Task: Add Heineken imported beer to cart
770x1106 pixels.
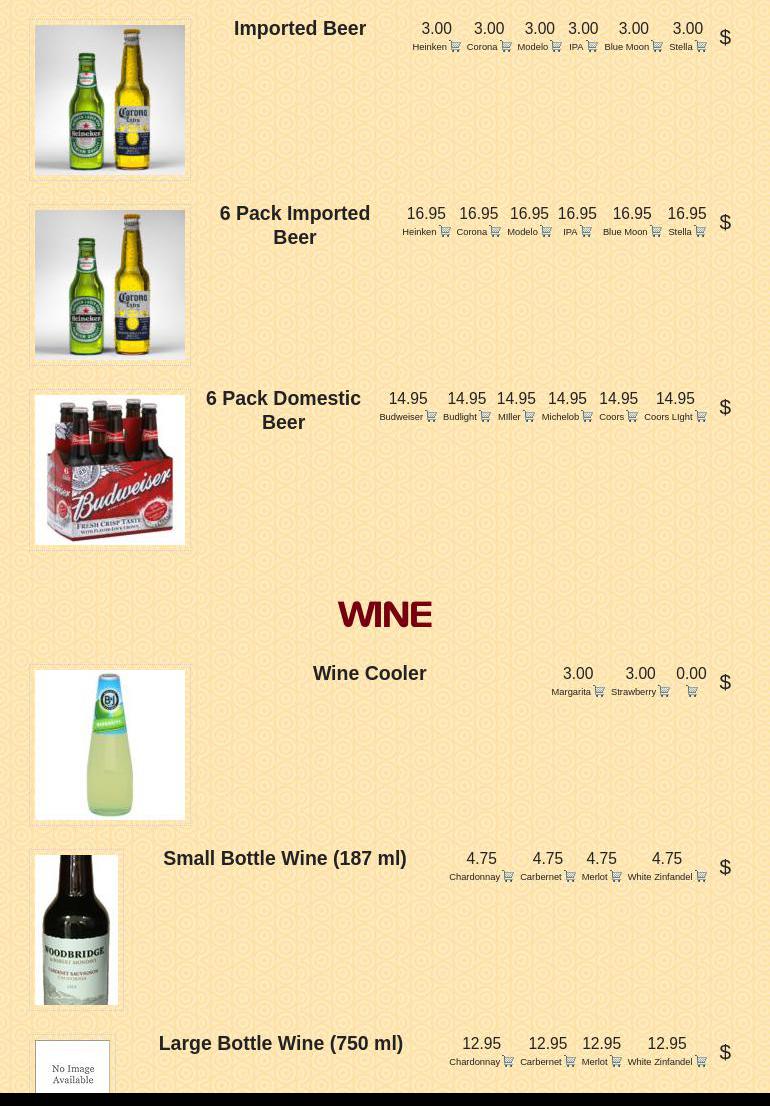Action: click(x=455, y=46)
